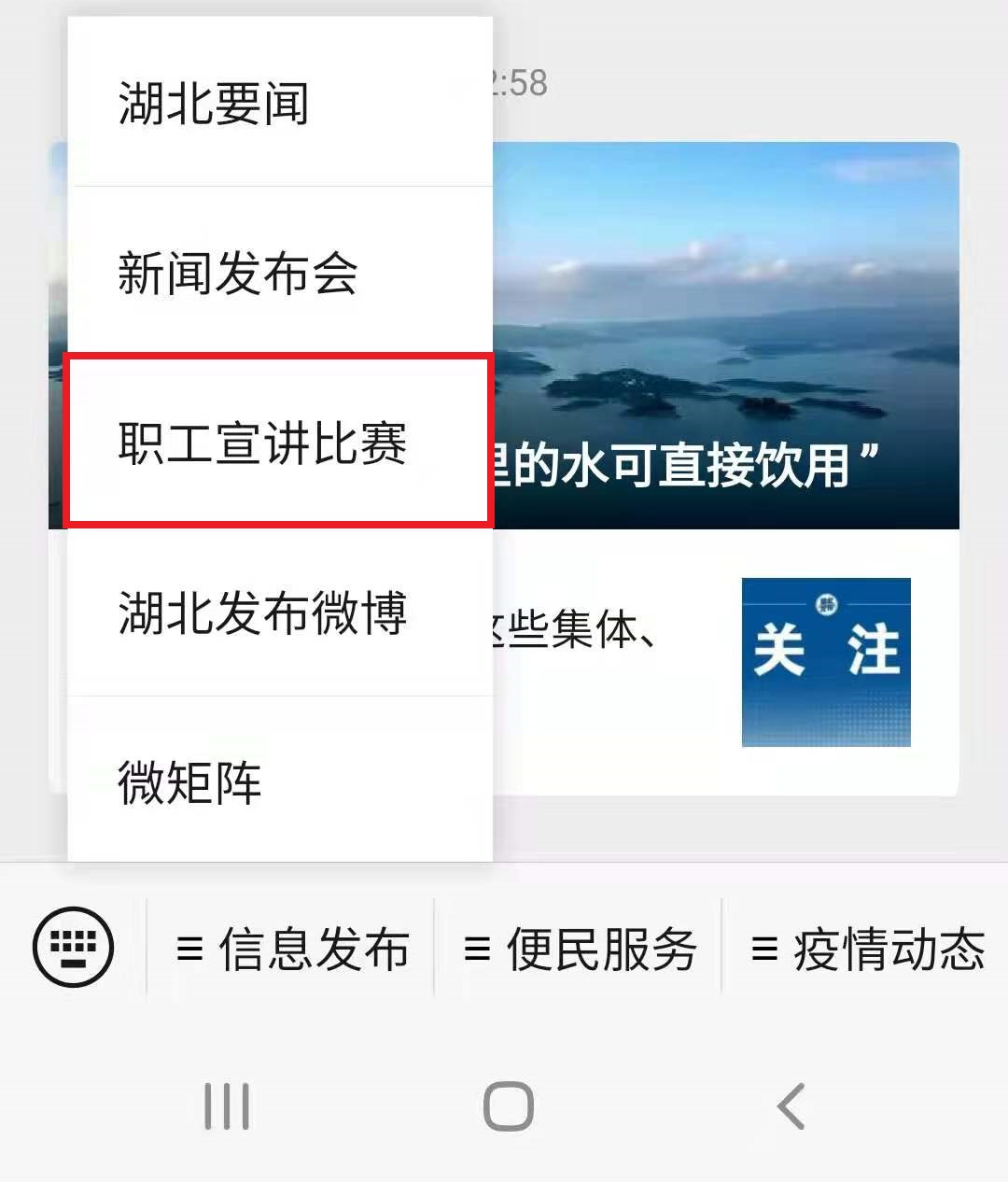The height and width of the screenshot is (1182, 1008).
Task: Select 新闻发布会 menu item
Action: (279, 273)
